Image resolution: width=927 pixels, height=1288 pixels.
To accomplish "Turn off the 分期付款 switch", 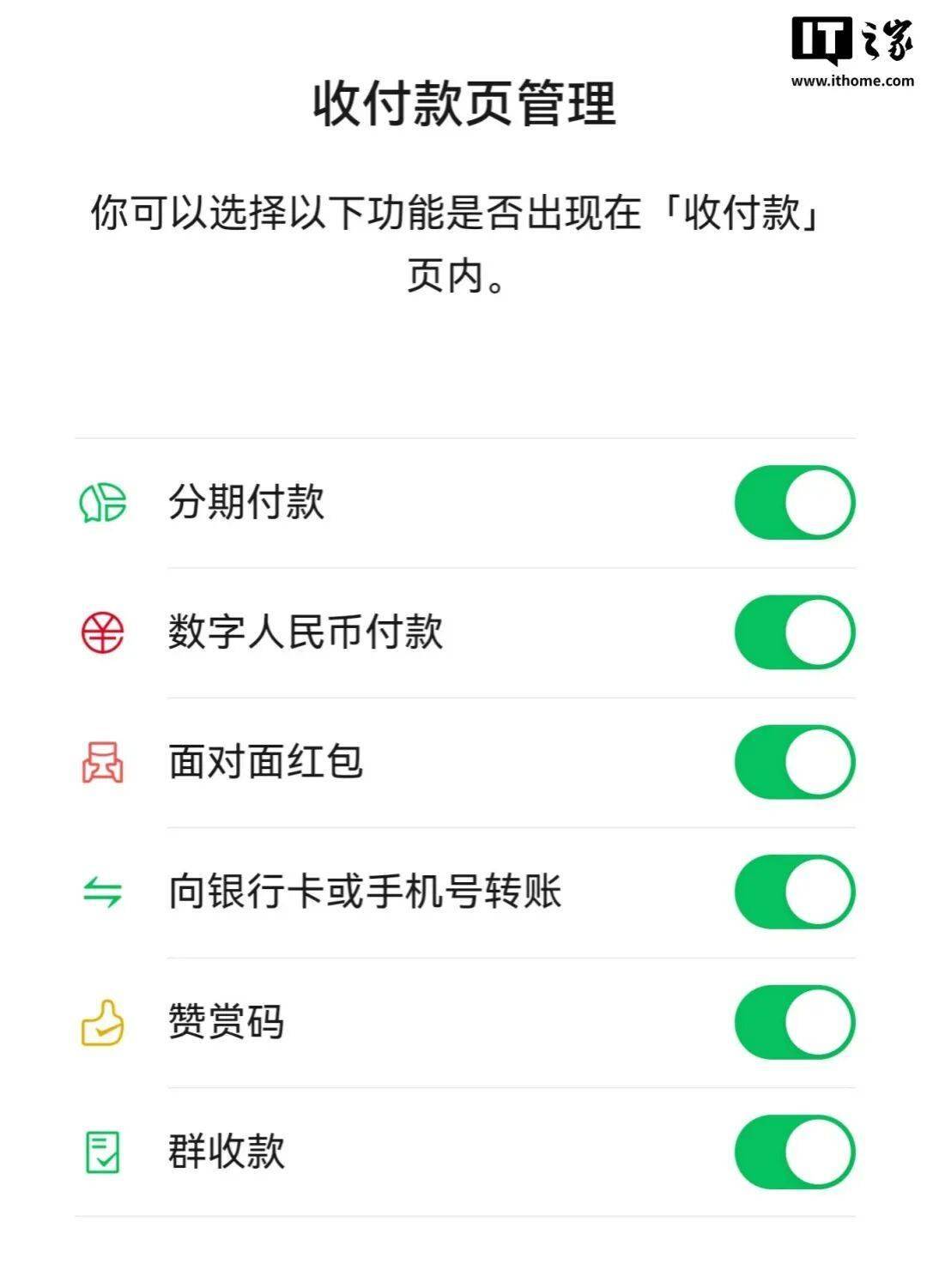I will (794, 503).
